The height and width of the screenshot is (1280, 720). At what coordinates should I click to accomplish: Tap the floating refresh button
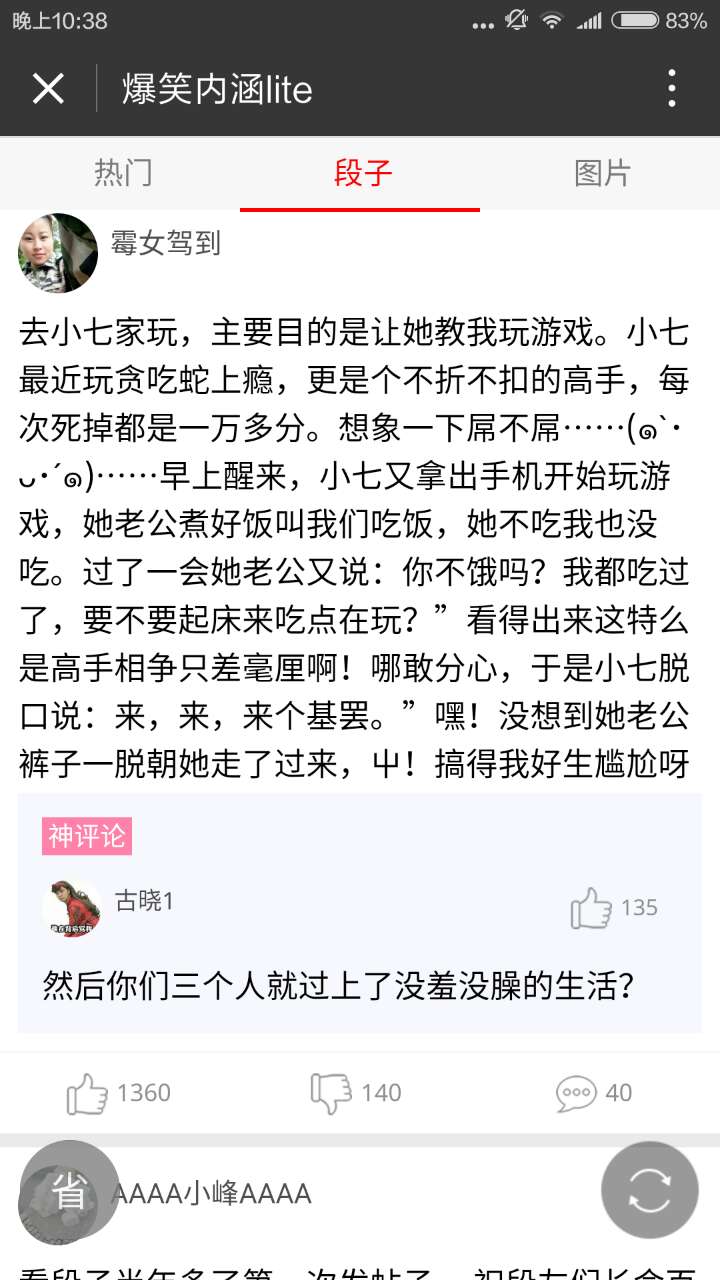(649, 1190)
